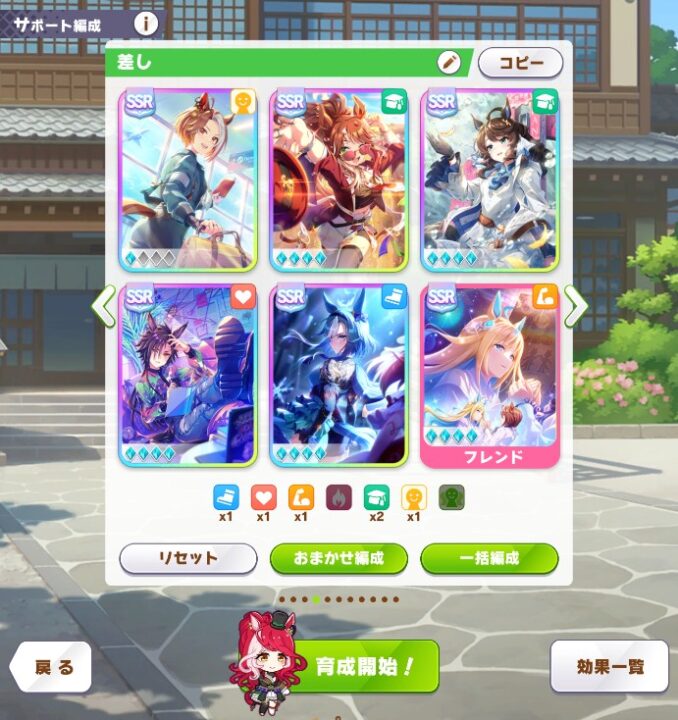Select the bottom-middle SSR card with the dark blue art
The width and height of the screenshot is (678, 720).
[x=339, y=375]
